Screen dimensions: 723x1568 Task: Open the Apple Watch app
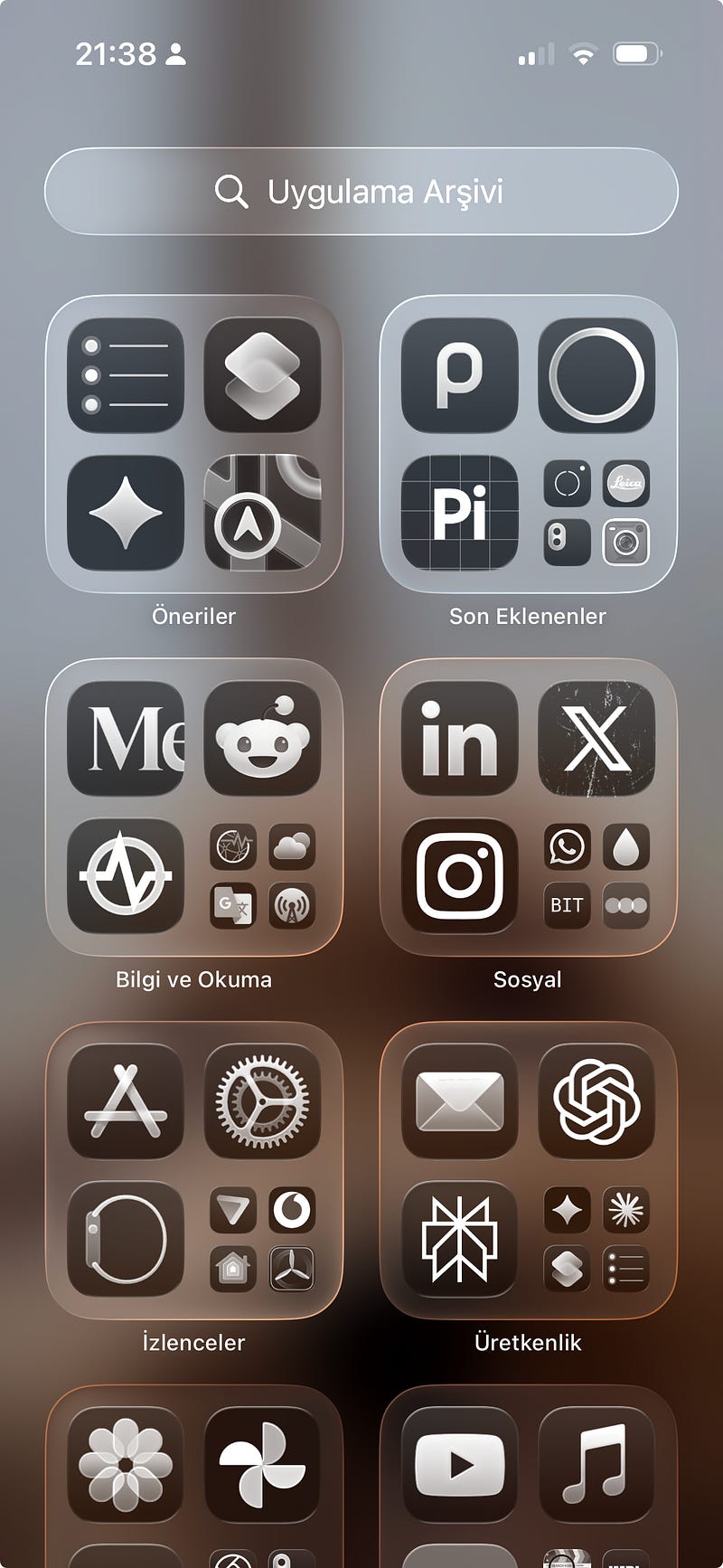click(x=124, y=1236)
